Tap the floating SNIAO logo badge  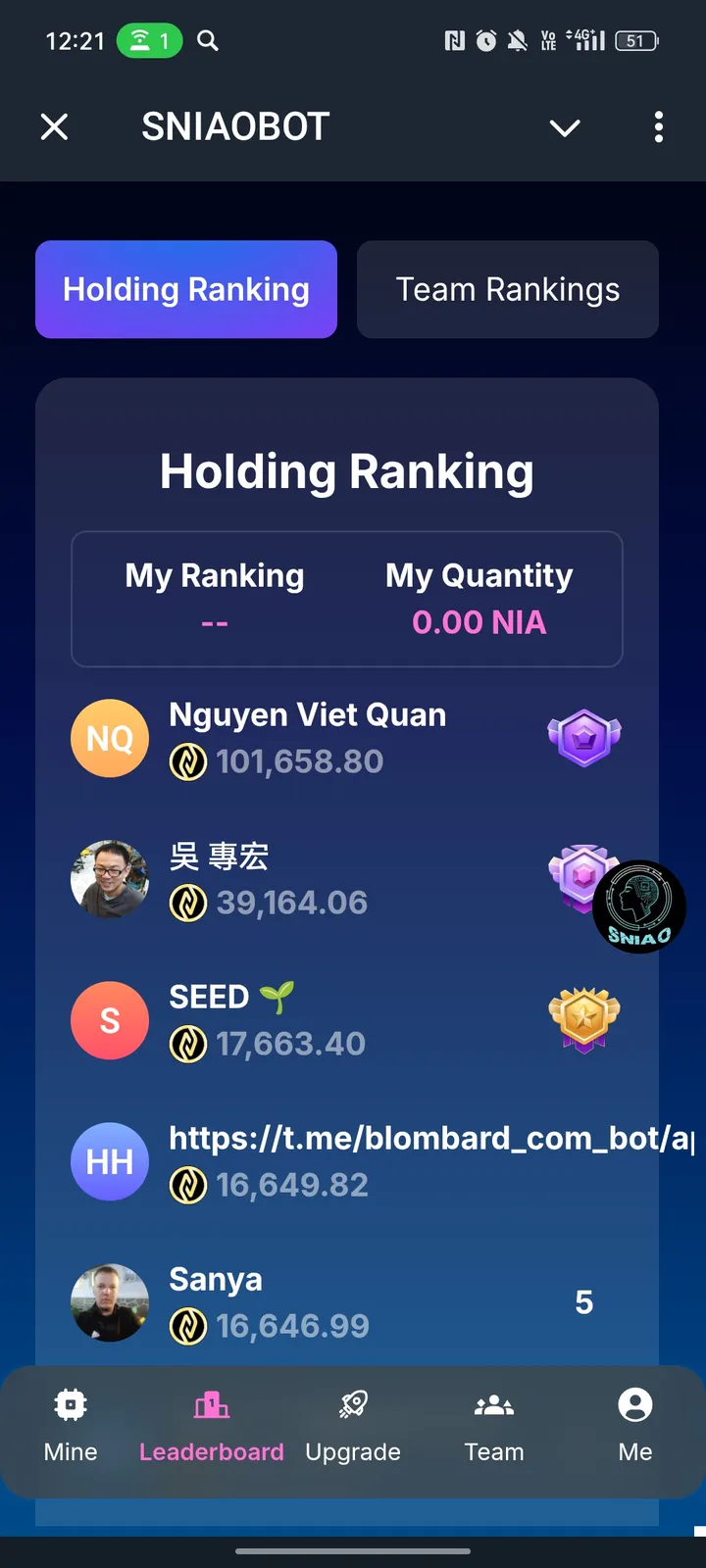click(x=638, y=906)
